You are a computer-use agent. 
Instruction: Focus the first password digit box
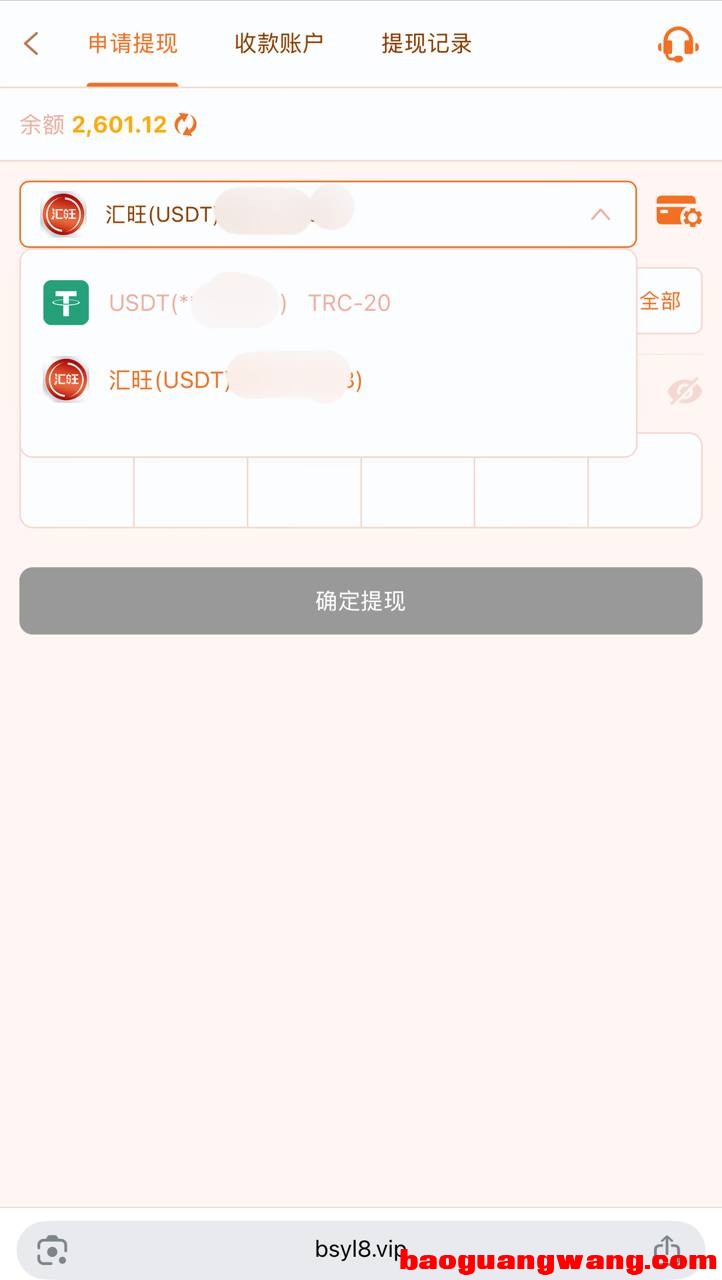tap(77, 480)
